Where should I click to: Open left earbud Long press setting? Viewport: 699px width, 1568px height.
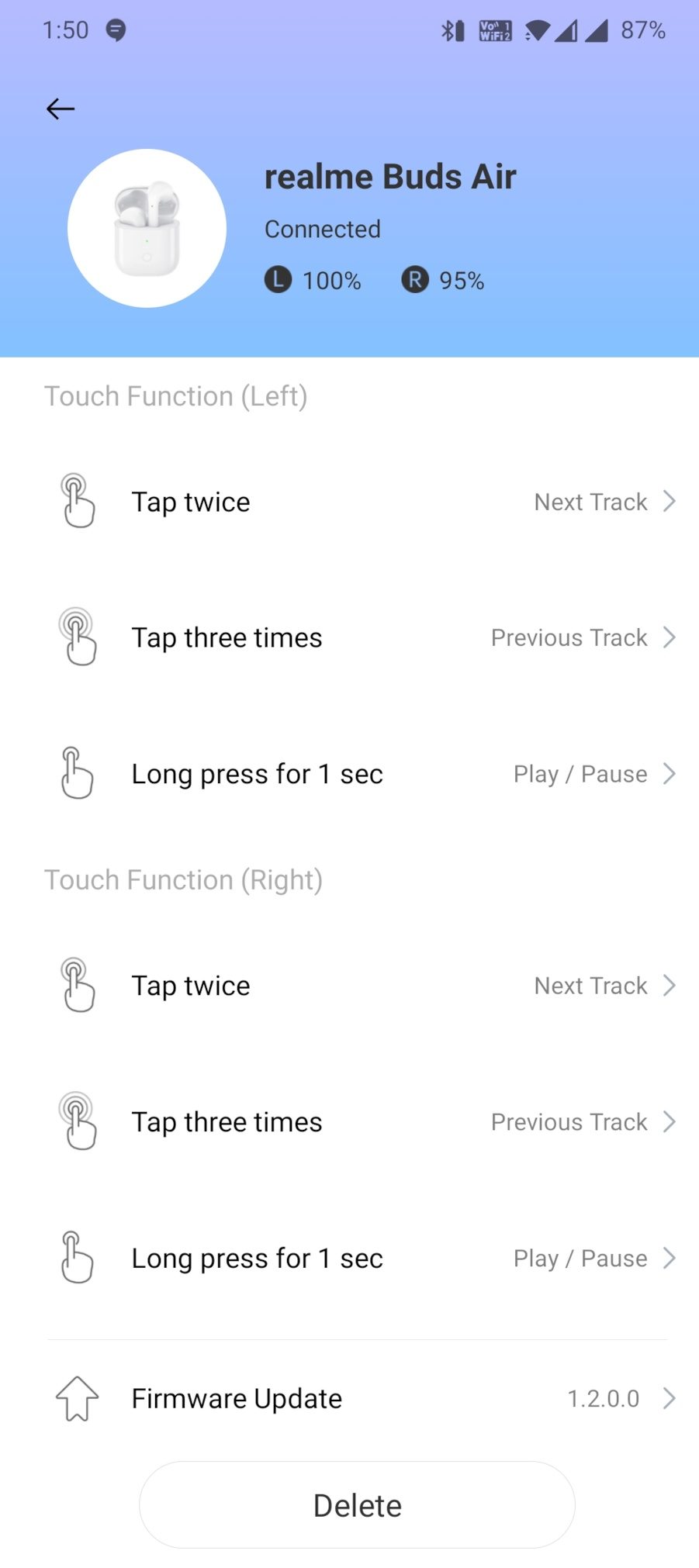coord(349,774)
